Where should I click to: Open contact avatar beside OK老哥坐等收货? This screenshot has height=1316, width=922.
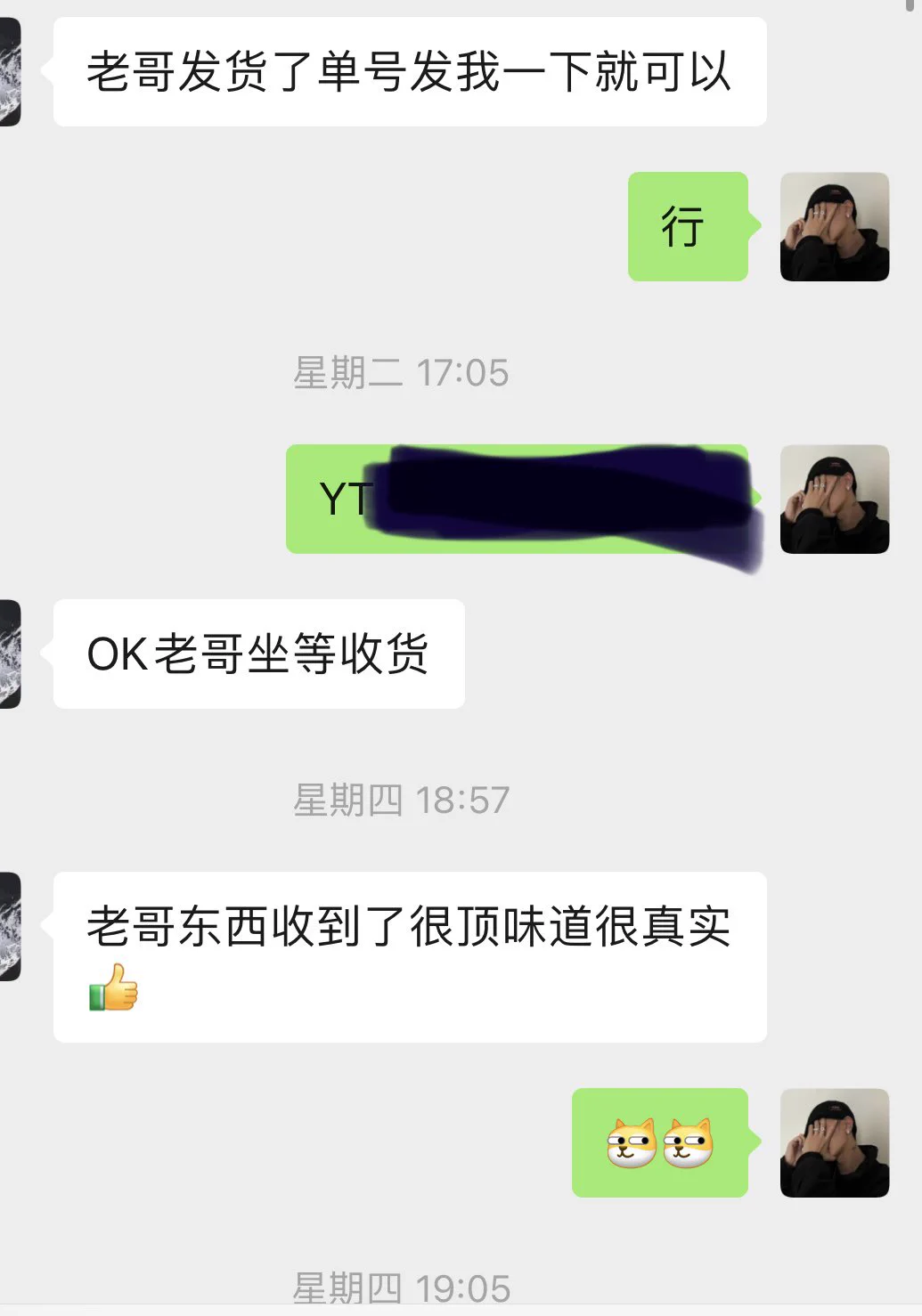tap(10, 654)
